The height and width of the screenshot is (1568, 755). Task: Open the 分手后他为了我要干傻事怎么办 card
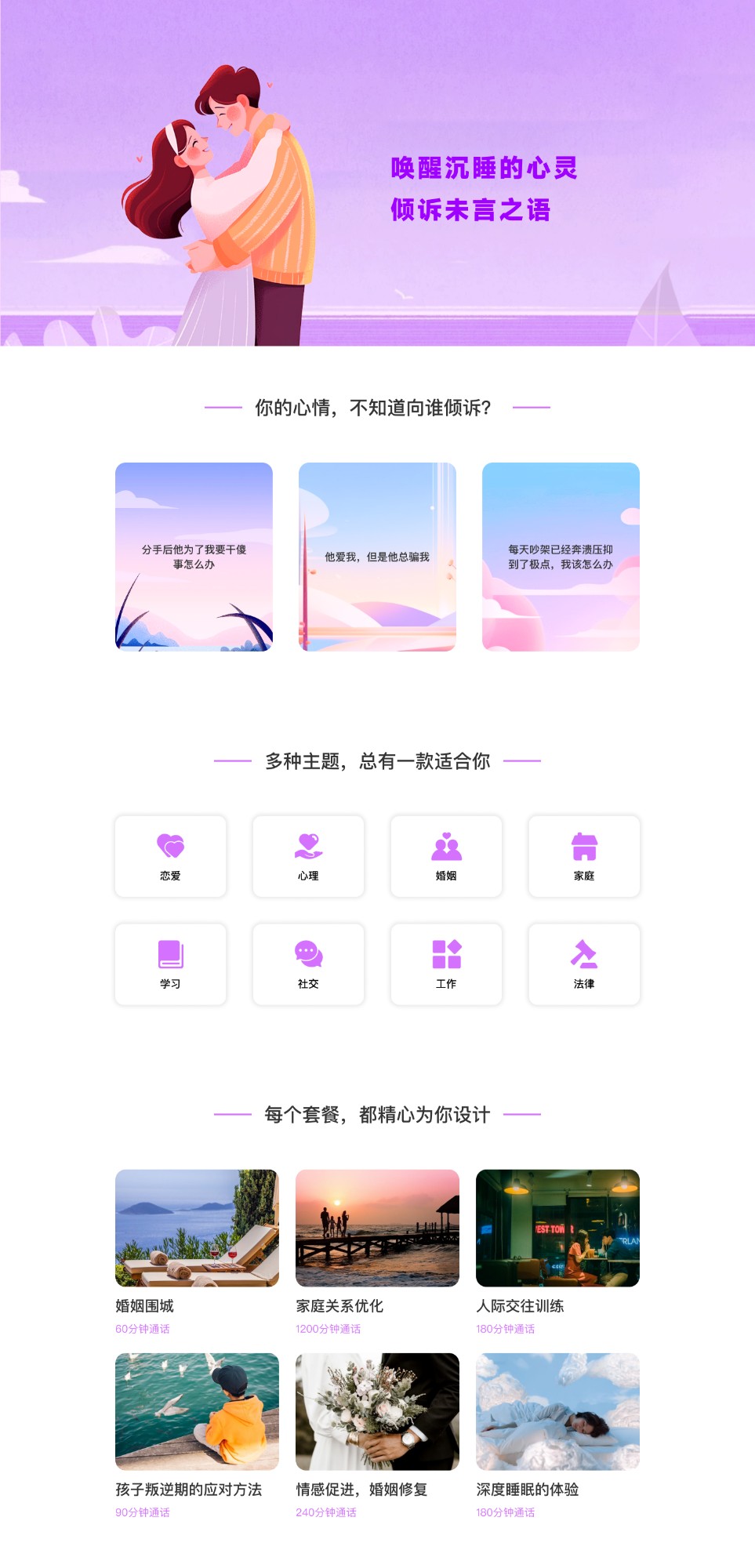pos(194,557)
